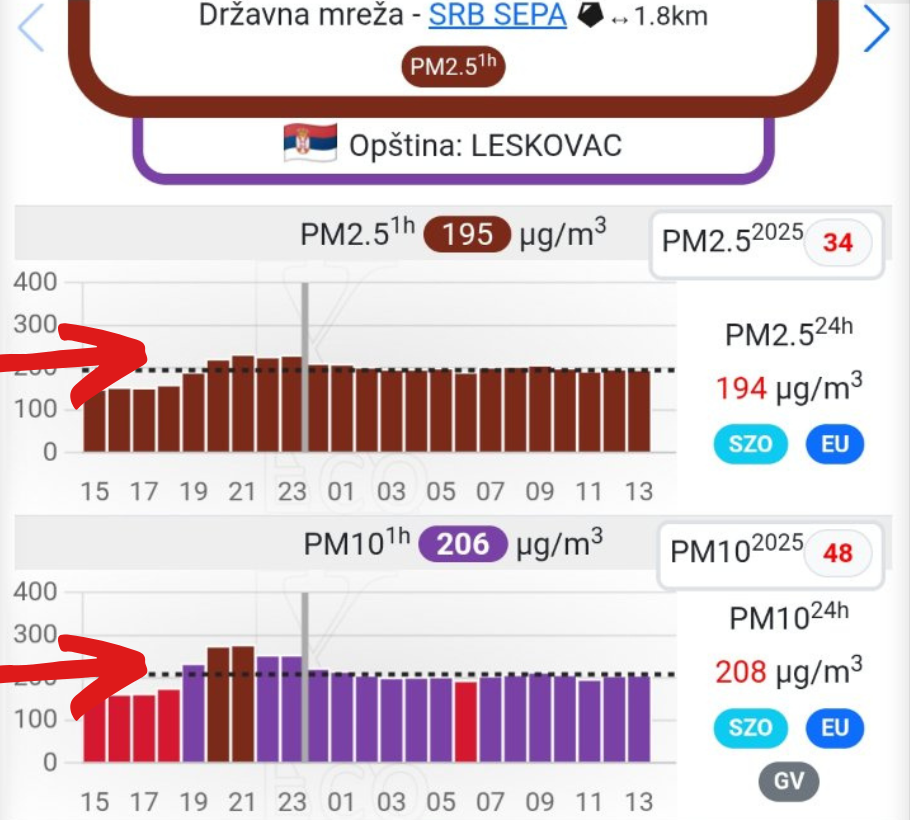The width and height of the screenshot is (910, 820).
Task: Open the PM10 2025 annual value card
Action: click(x=770, y=552)
